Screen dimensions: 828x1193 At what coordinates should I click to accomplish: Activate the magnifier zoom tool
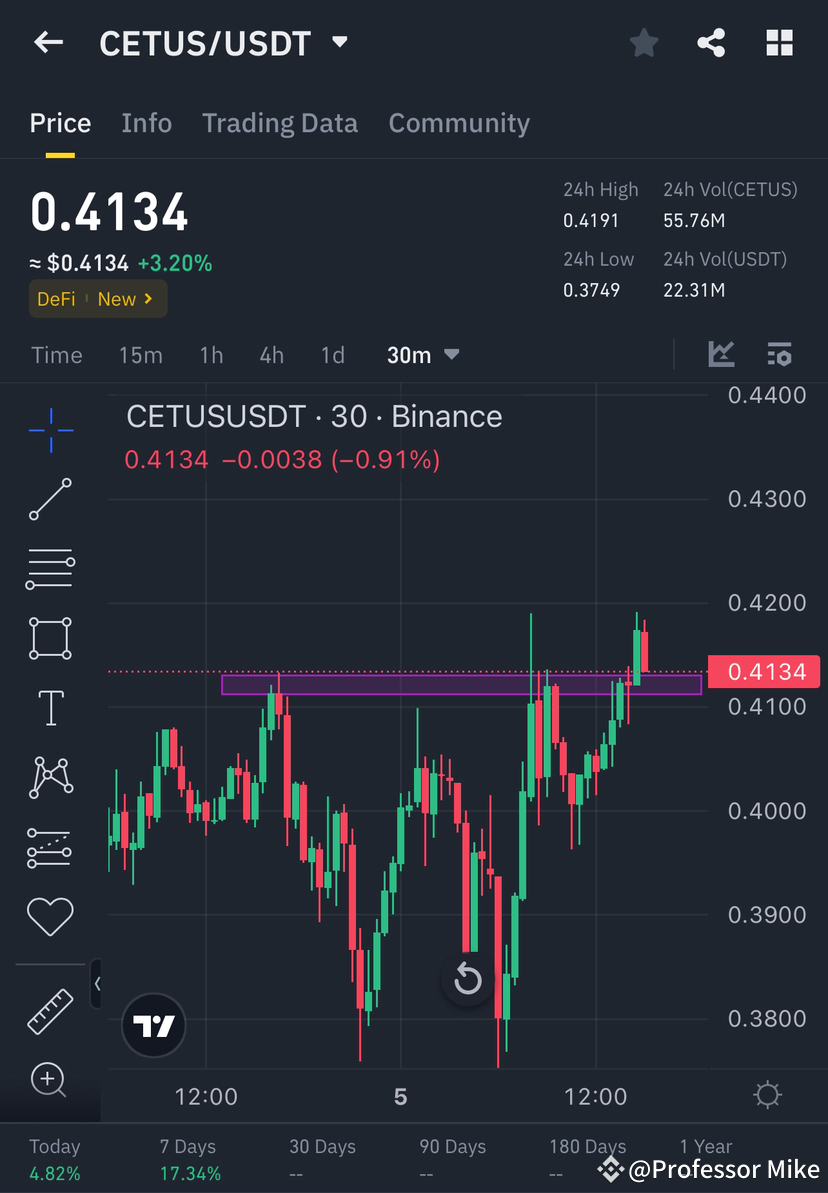(50, 1080)
